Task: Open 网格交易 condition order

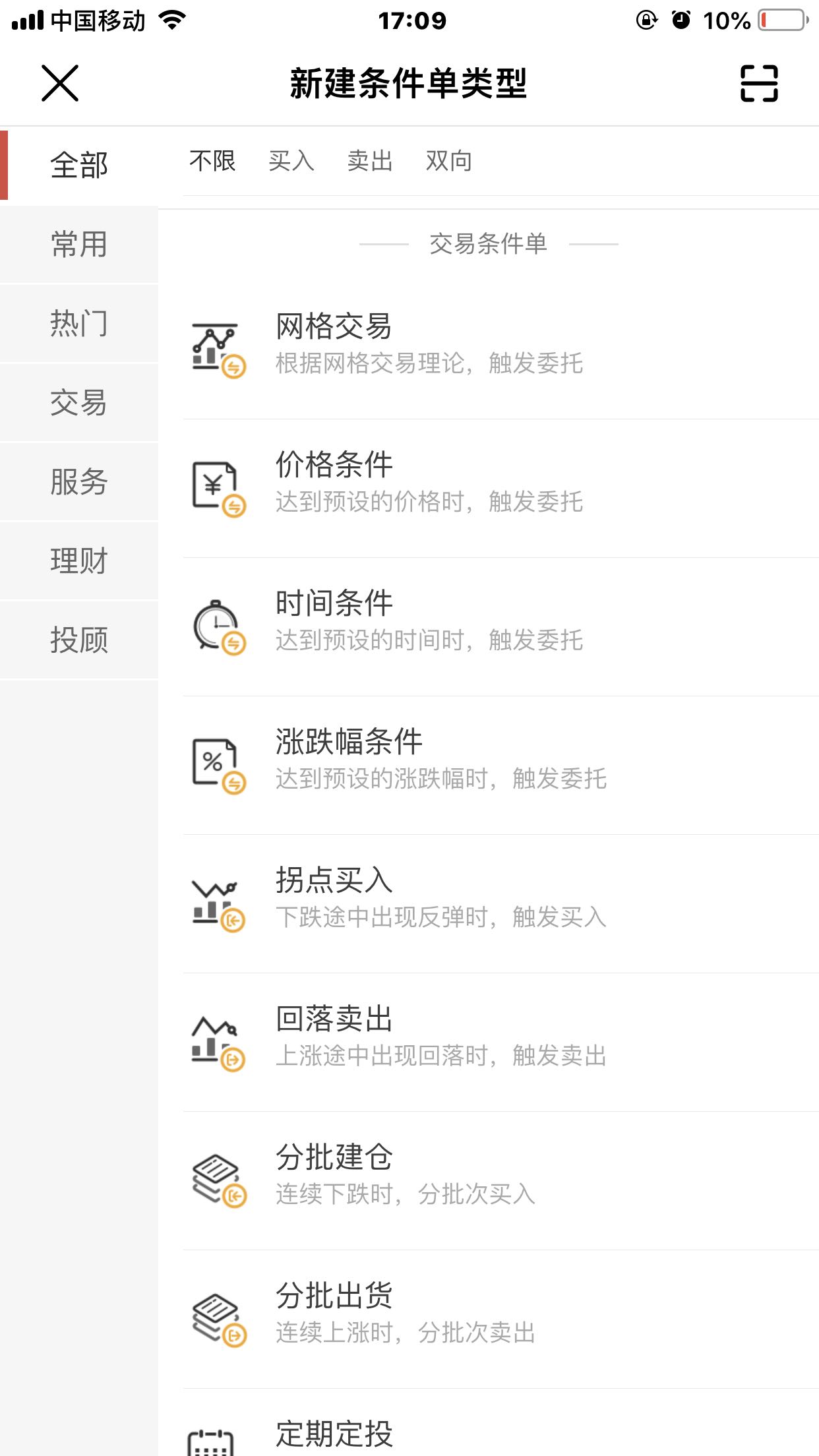Action: (x=501, y=349)
